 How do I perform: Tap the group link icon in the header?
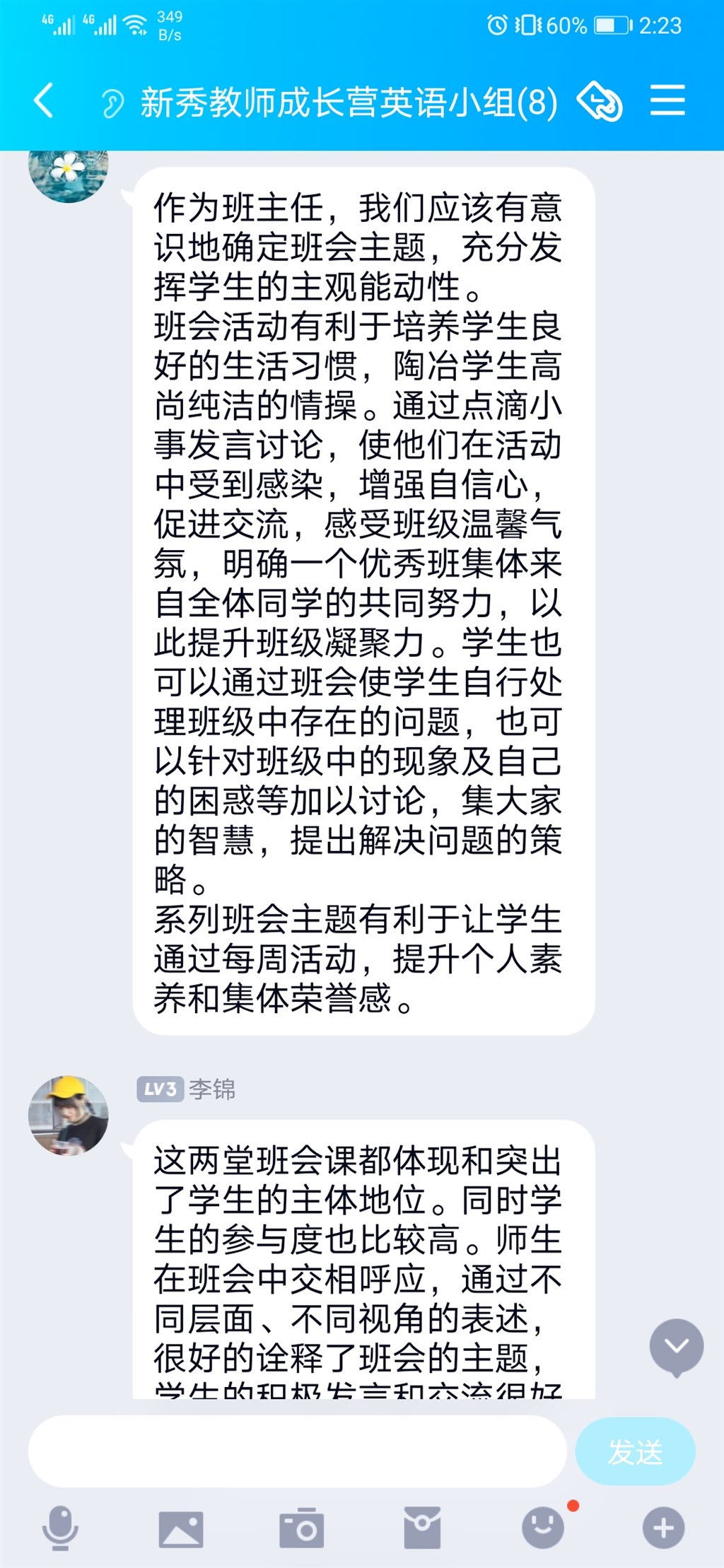tap(600, 102)
